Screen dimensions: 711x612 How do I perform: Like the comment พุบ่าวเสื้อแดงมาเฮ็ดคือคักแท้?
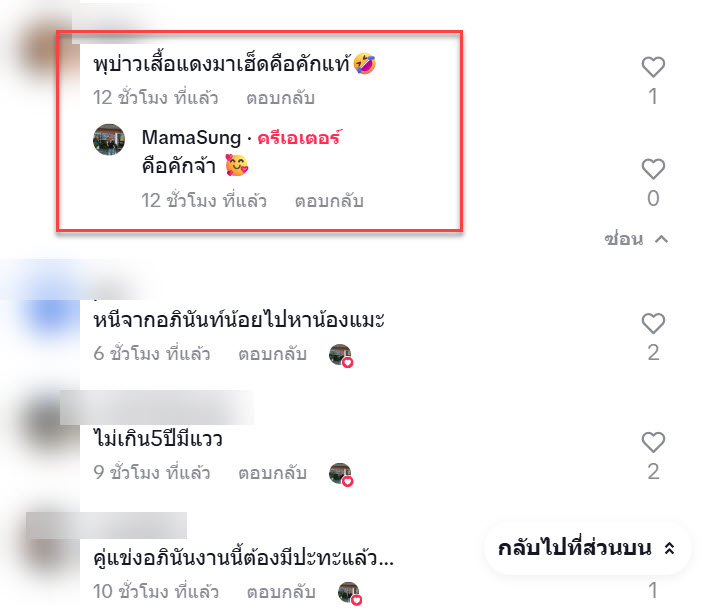(x=652, y=68)
